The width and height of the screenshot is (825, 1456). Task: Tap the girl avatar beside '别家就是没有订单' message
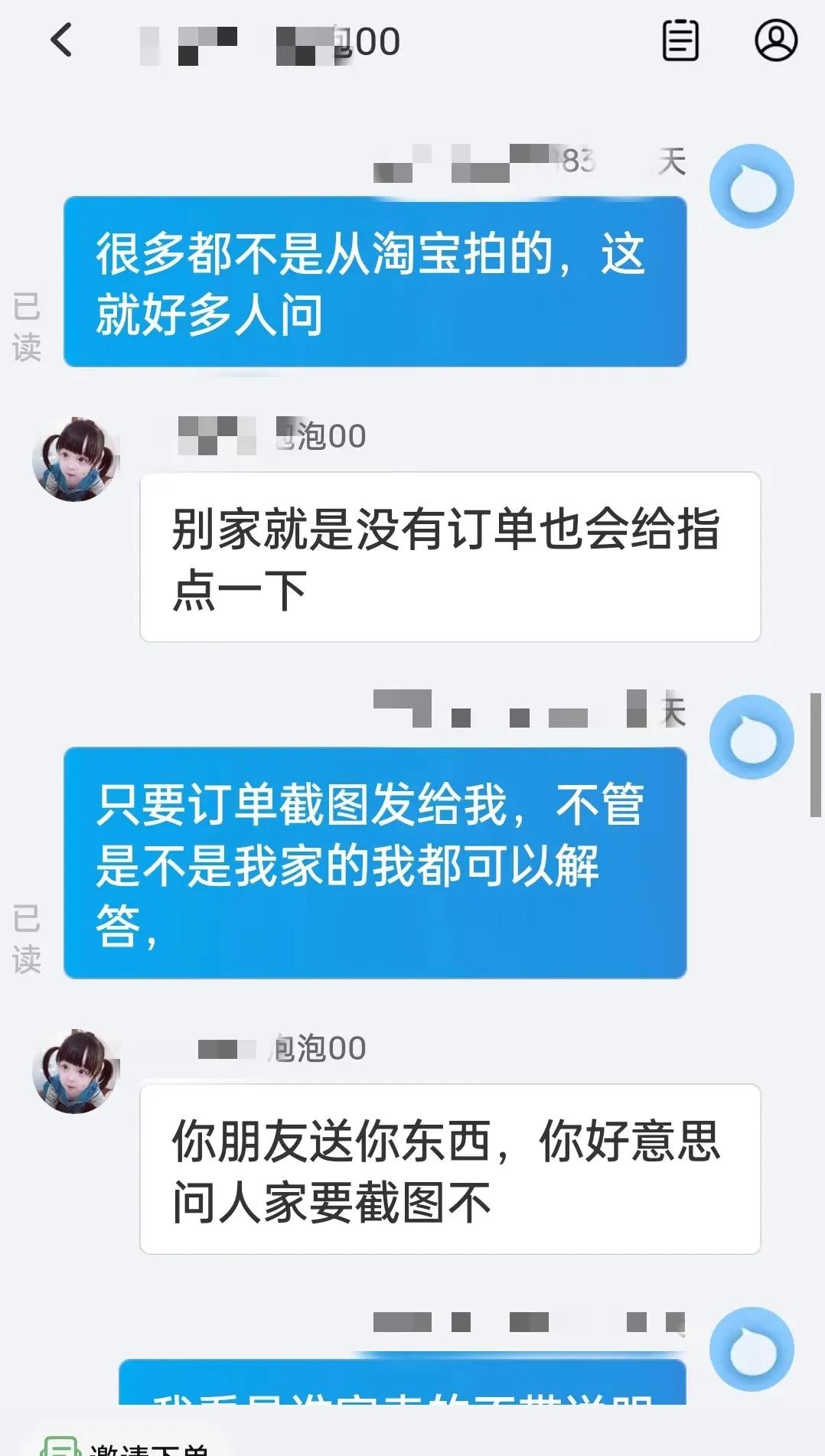point(76,459)
